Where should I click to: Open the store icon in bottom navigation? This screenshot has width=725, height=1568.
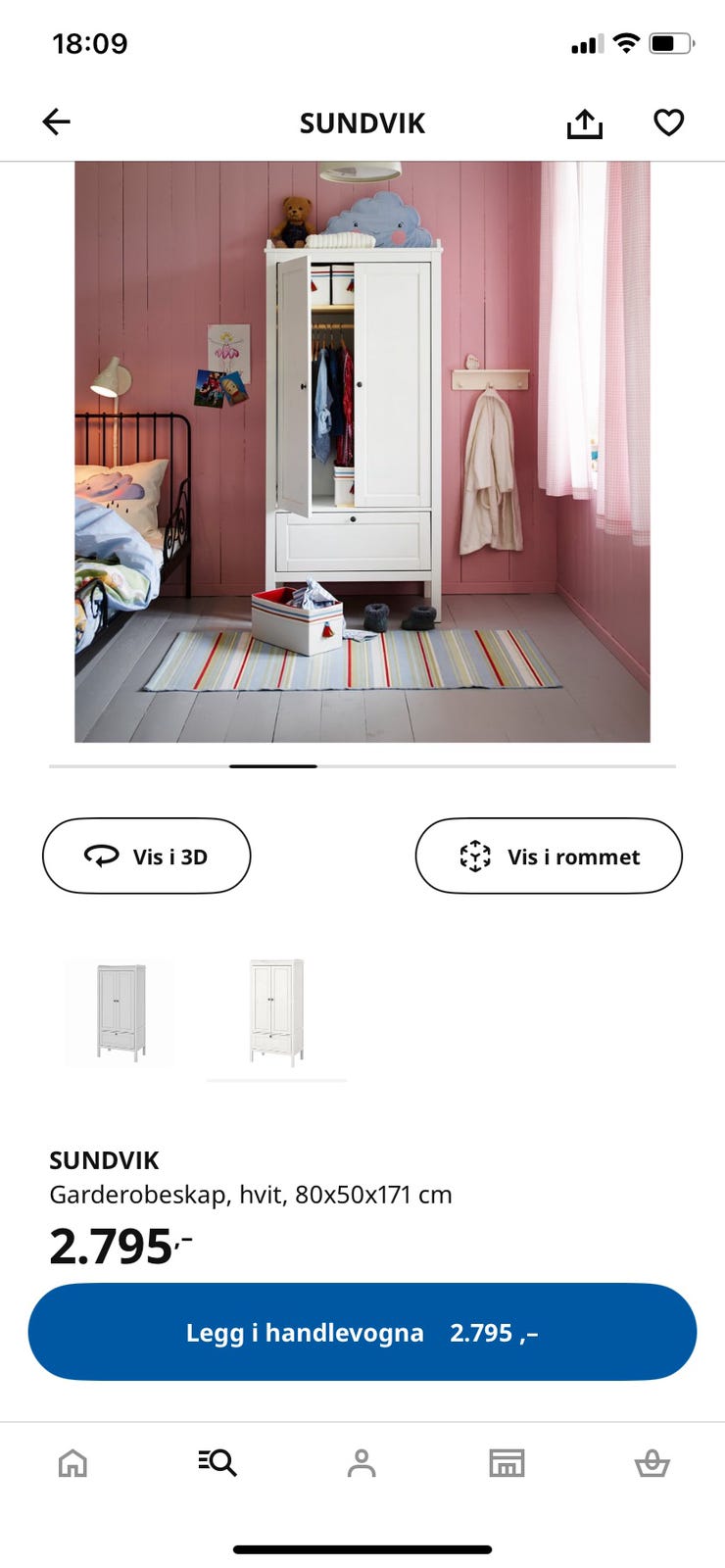pos(507,1463)
